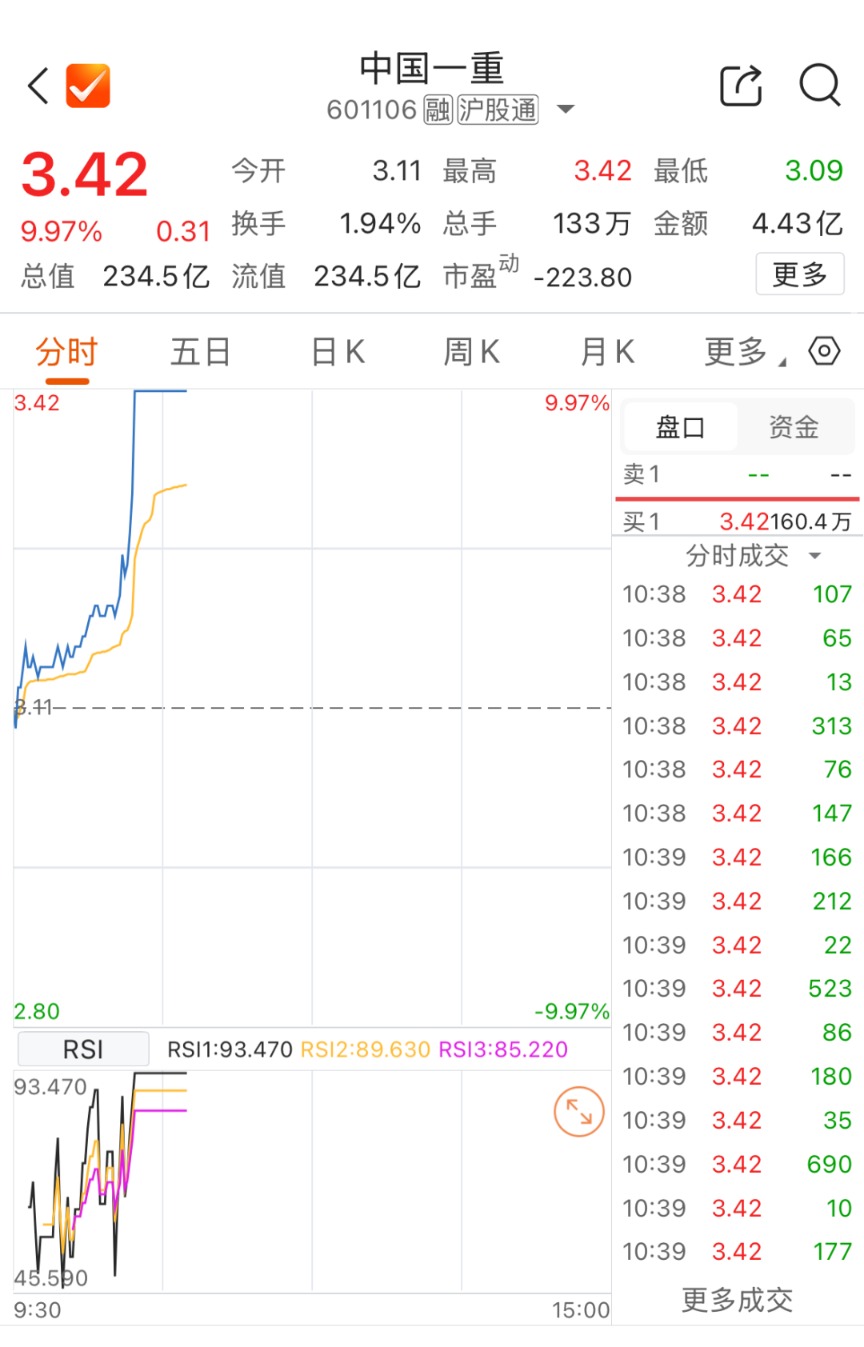Open the search magnifier icon
This screenshot has width=864, height=1347.
click(820, 86)
